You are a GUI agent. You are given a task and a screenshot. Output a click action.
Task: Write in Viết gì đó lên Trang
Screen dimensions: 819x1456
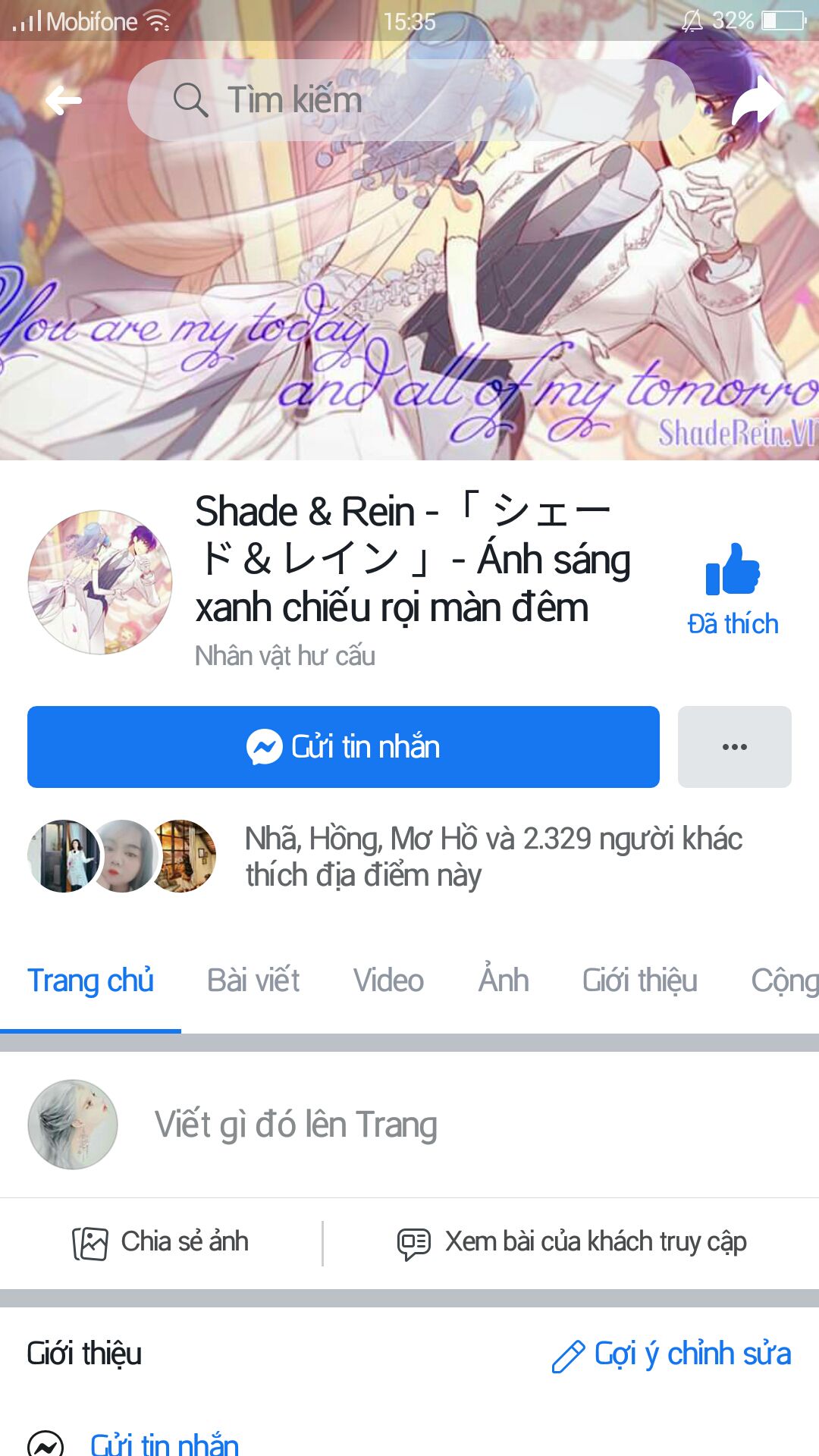[x=296, y=1125]
